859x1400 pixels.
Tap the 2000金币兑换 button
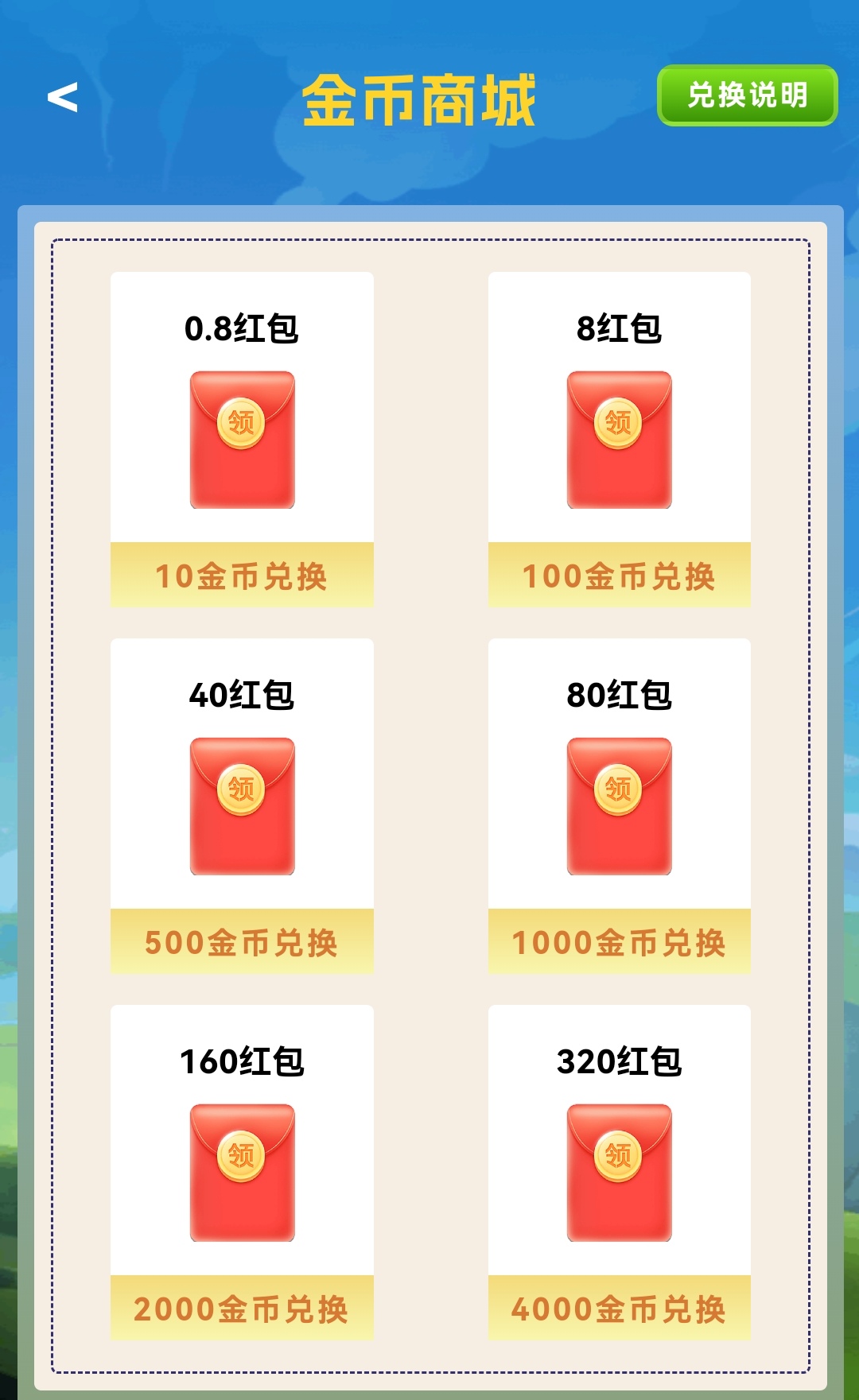coord(242,1308)
